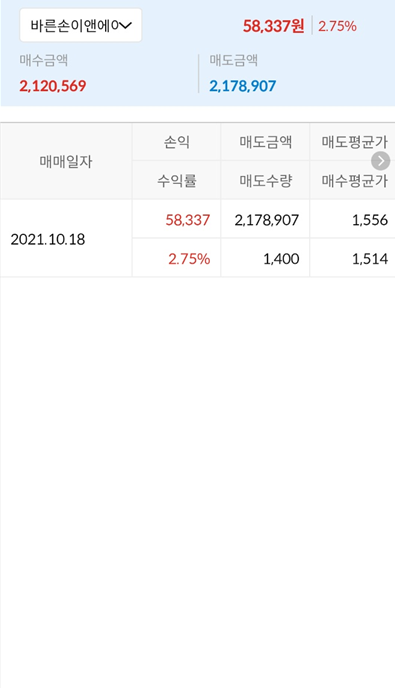Tap the right arrow to show more columns

pyautogui.click(x=381, y=161)
